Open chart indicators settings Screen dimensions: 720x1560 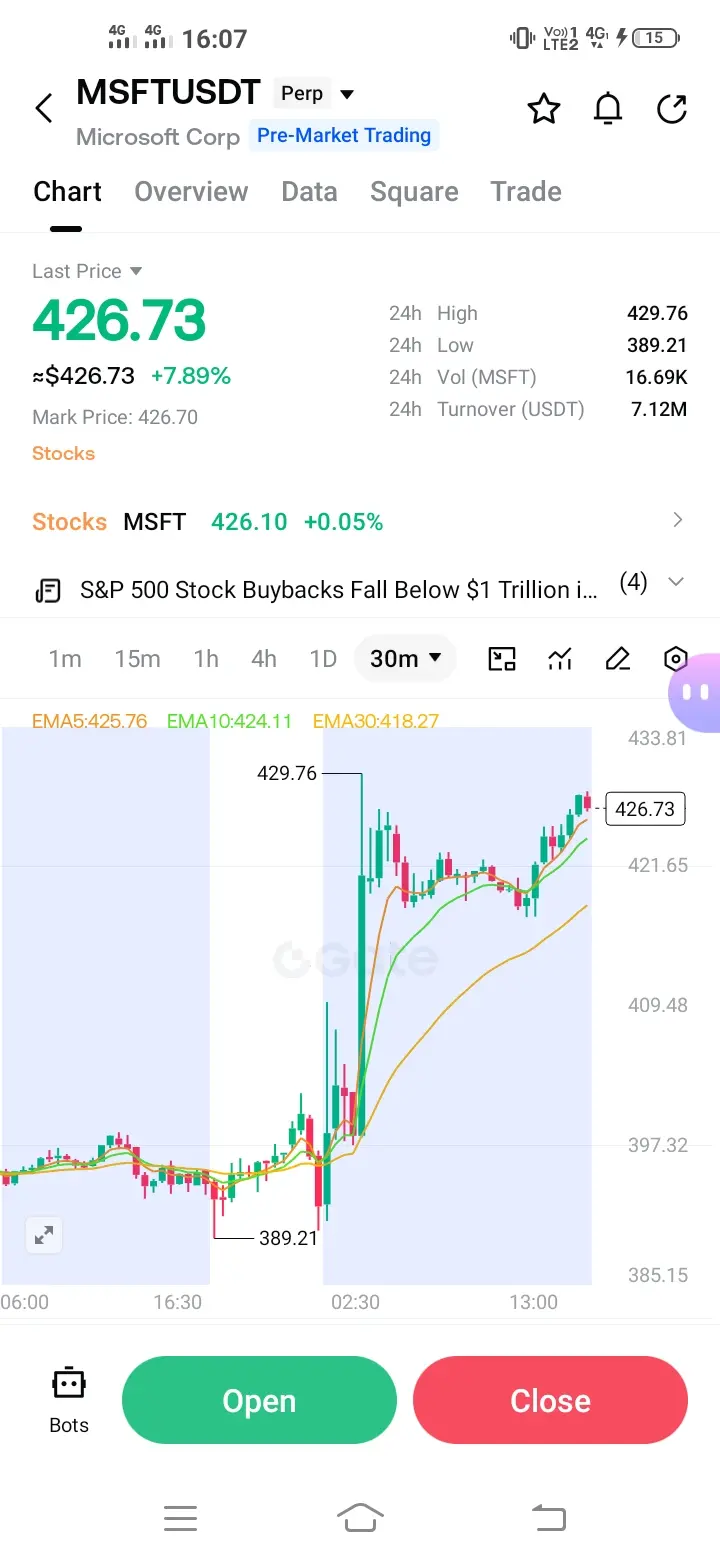click(560, 659)
